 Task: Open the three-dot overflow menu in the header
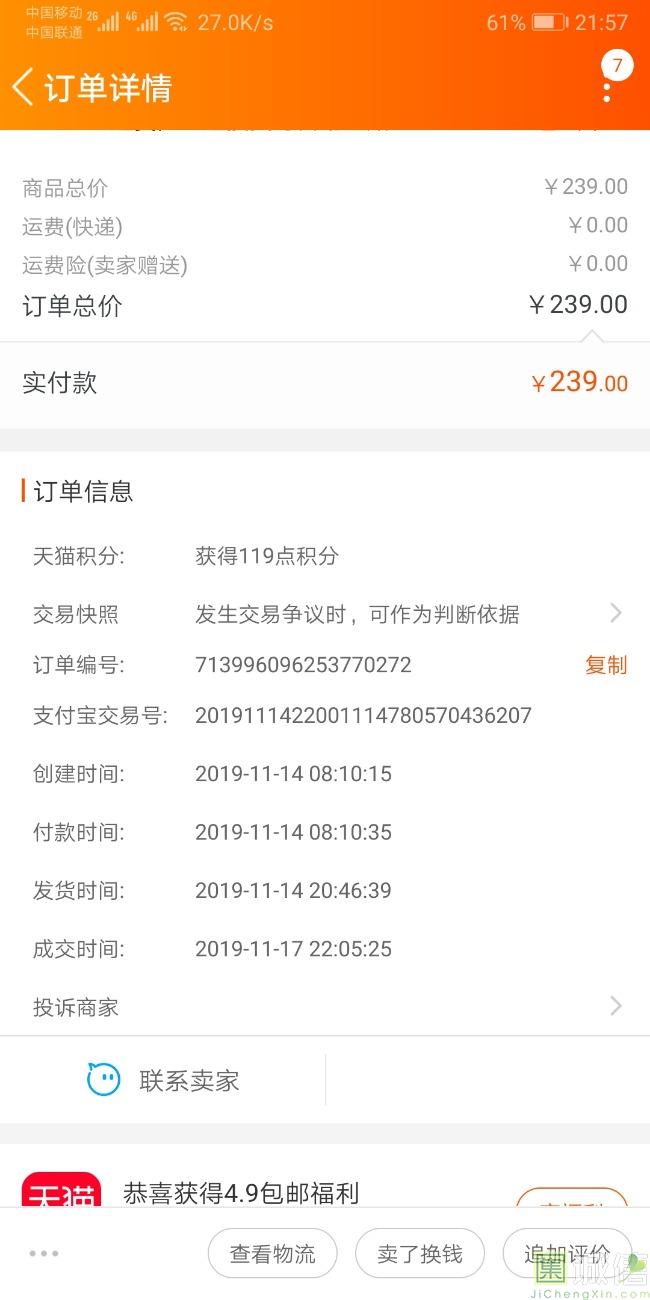[607, 88]
